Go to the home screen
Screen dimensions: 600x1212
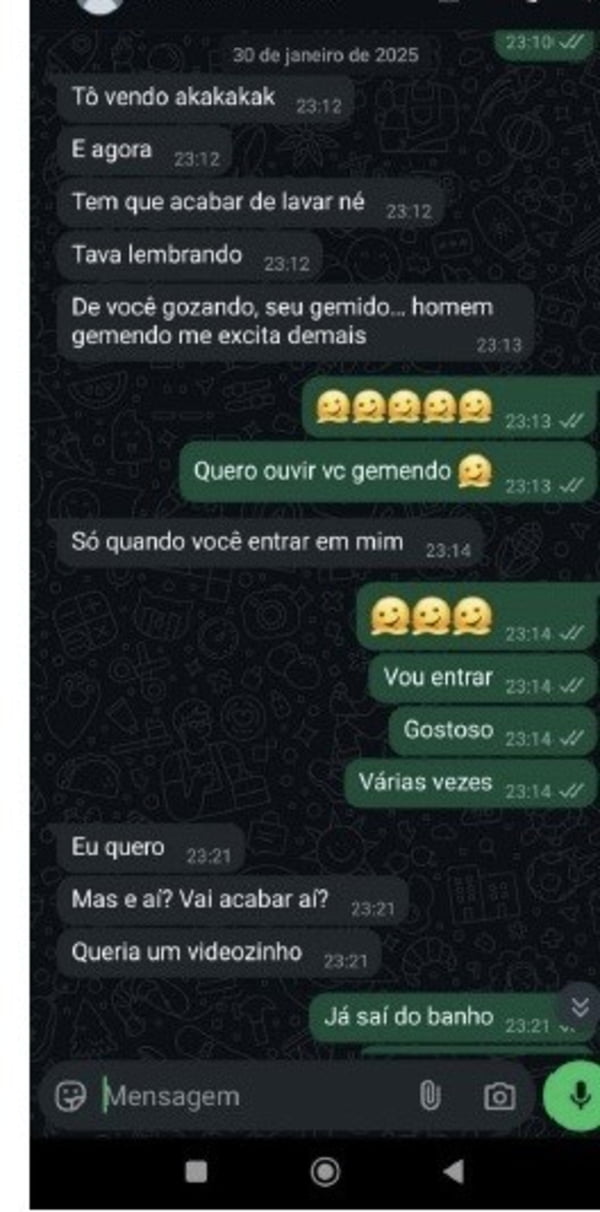point(325,1171)
